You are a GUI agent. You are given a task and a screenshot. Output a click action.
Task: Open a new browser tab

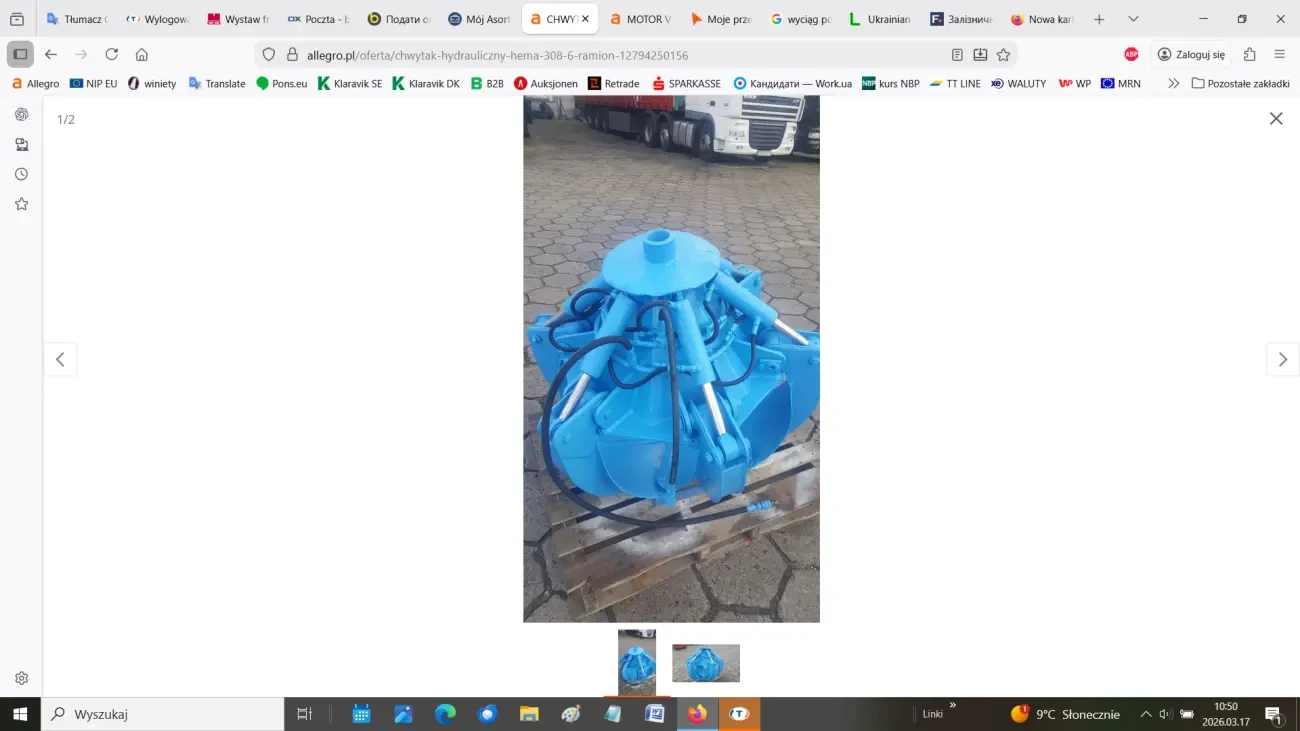(1099, 19)
